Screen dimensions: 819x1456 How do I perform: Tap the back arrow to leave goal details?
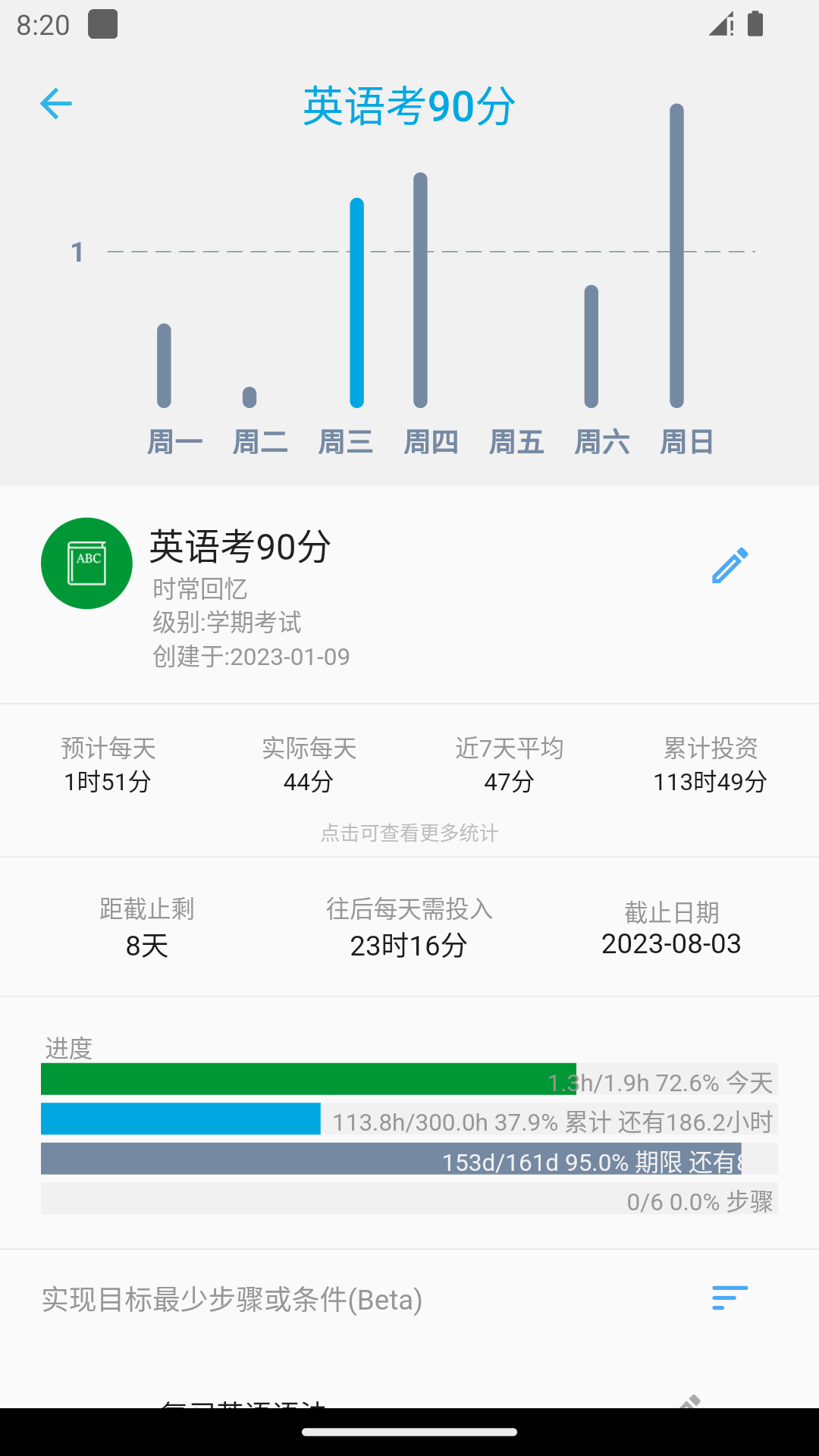click(x=57, y=103)
